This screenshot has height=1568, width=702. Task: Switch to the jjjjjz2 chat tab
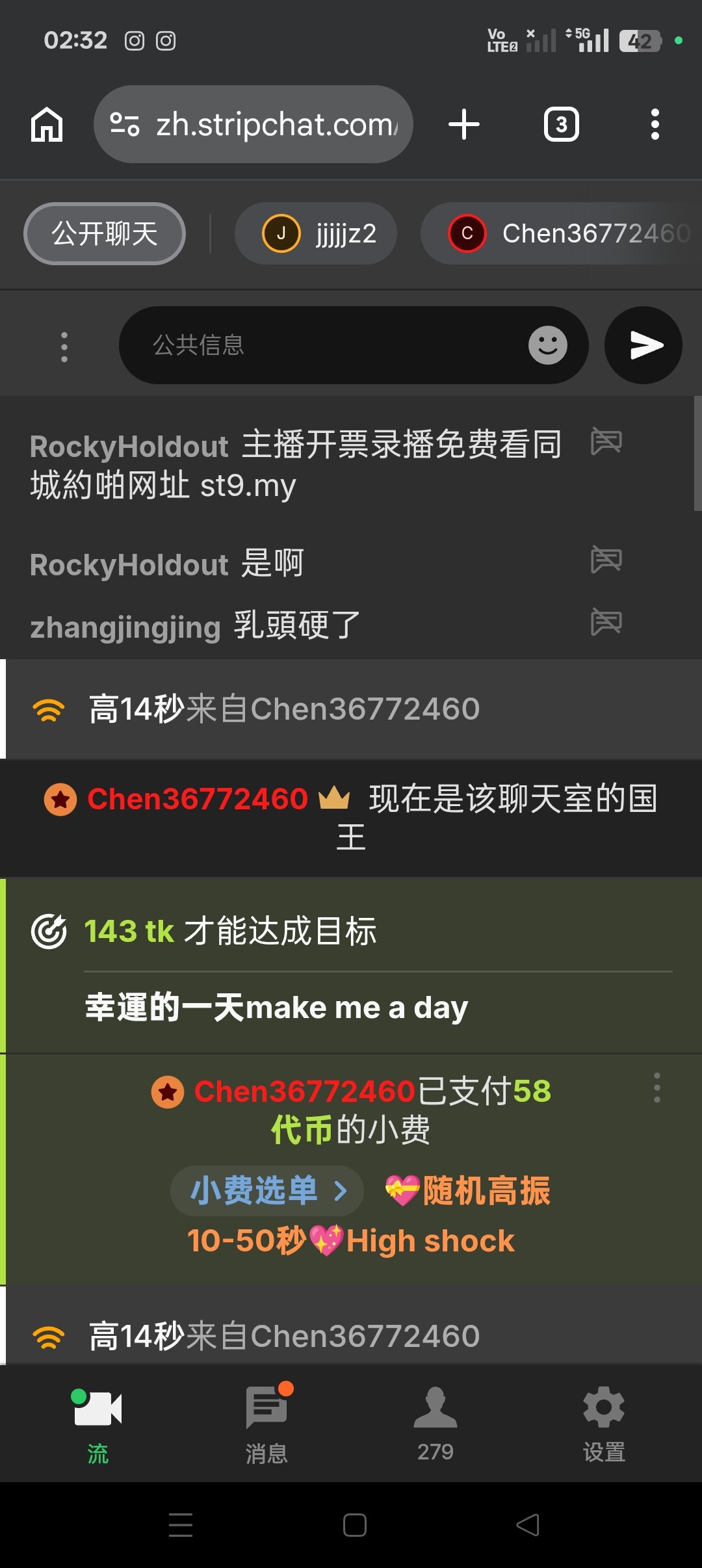click(316, 234)
